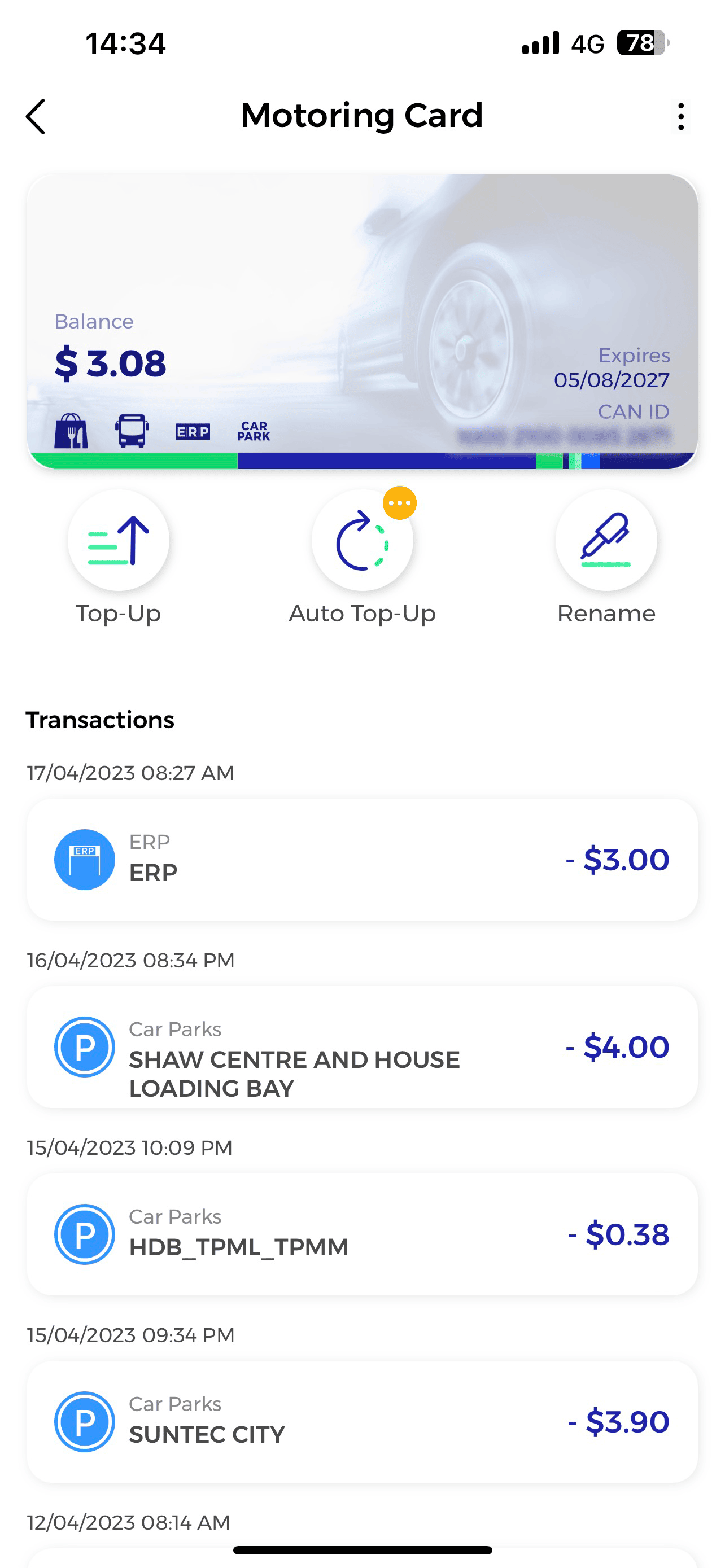The width and height of the screenshot is (725, 1568).
Task: Tap the Top-Up button
Action: pos(119,541)
